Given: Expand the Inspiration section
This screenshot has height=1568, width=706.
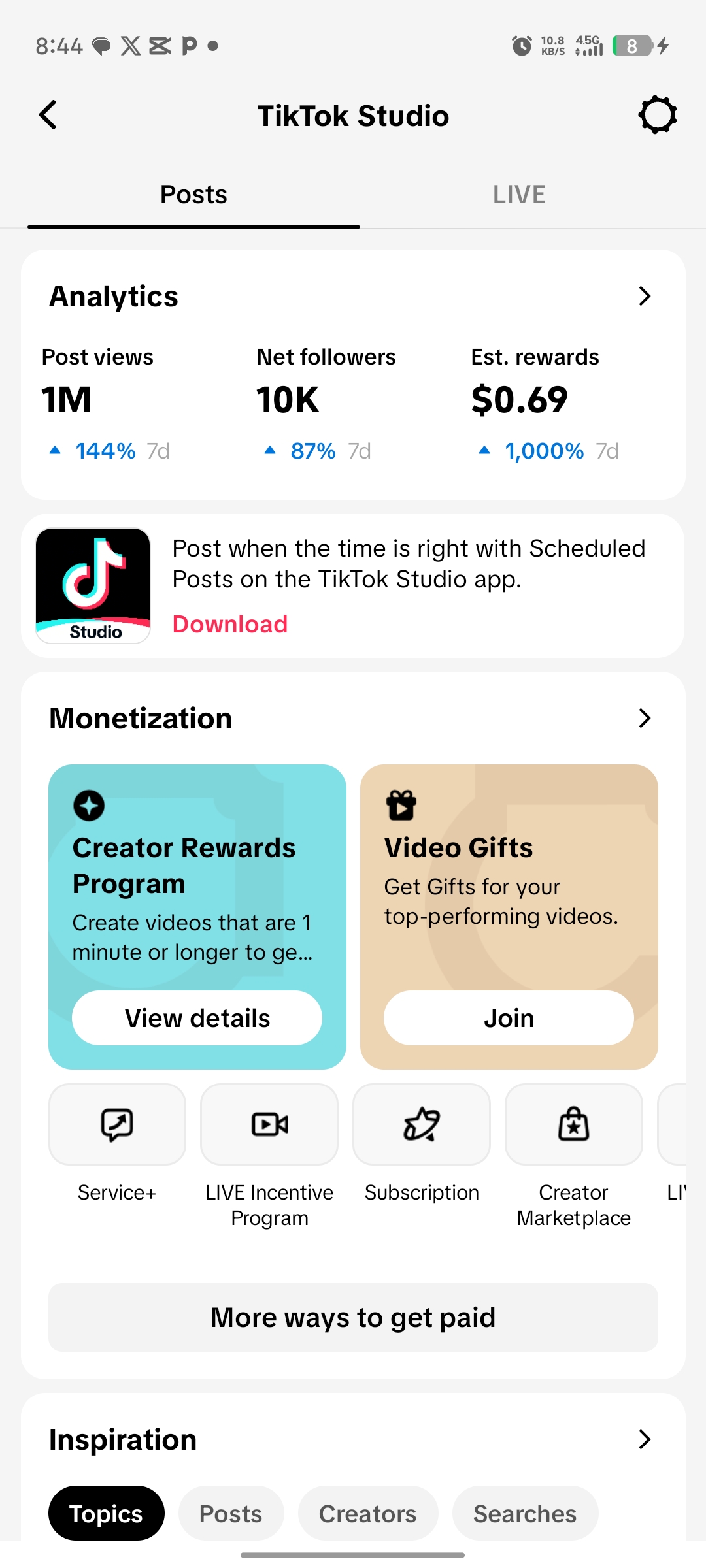Looking at the screenshot, I should 645,1439.
